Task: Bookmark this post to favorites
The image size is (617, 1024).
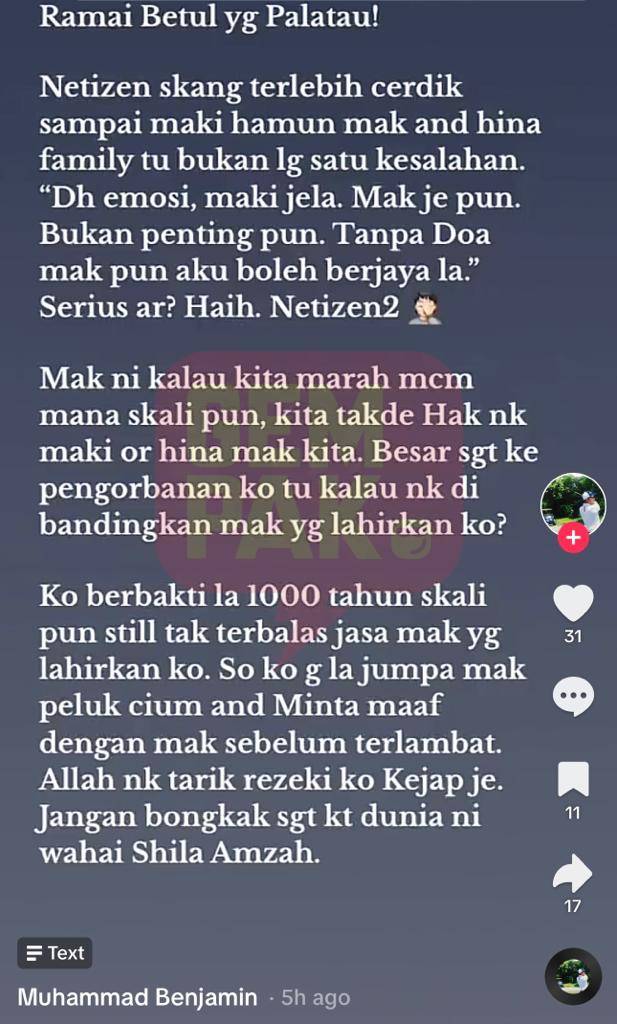Action: (x=573, y=779)
